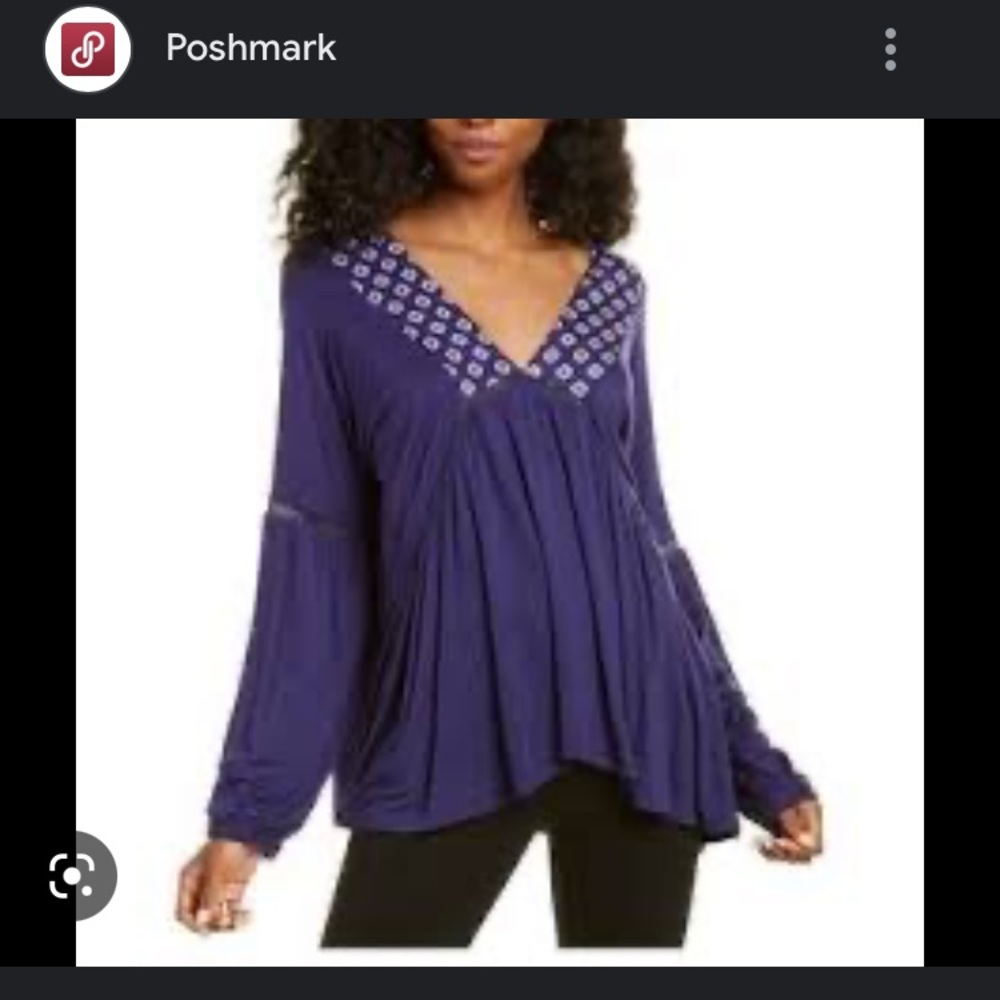Image resolution: width=1000 pixels, height=1000 pixels.
Task: Open the purple blouse image
Action: click(499, 542)
